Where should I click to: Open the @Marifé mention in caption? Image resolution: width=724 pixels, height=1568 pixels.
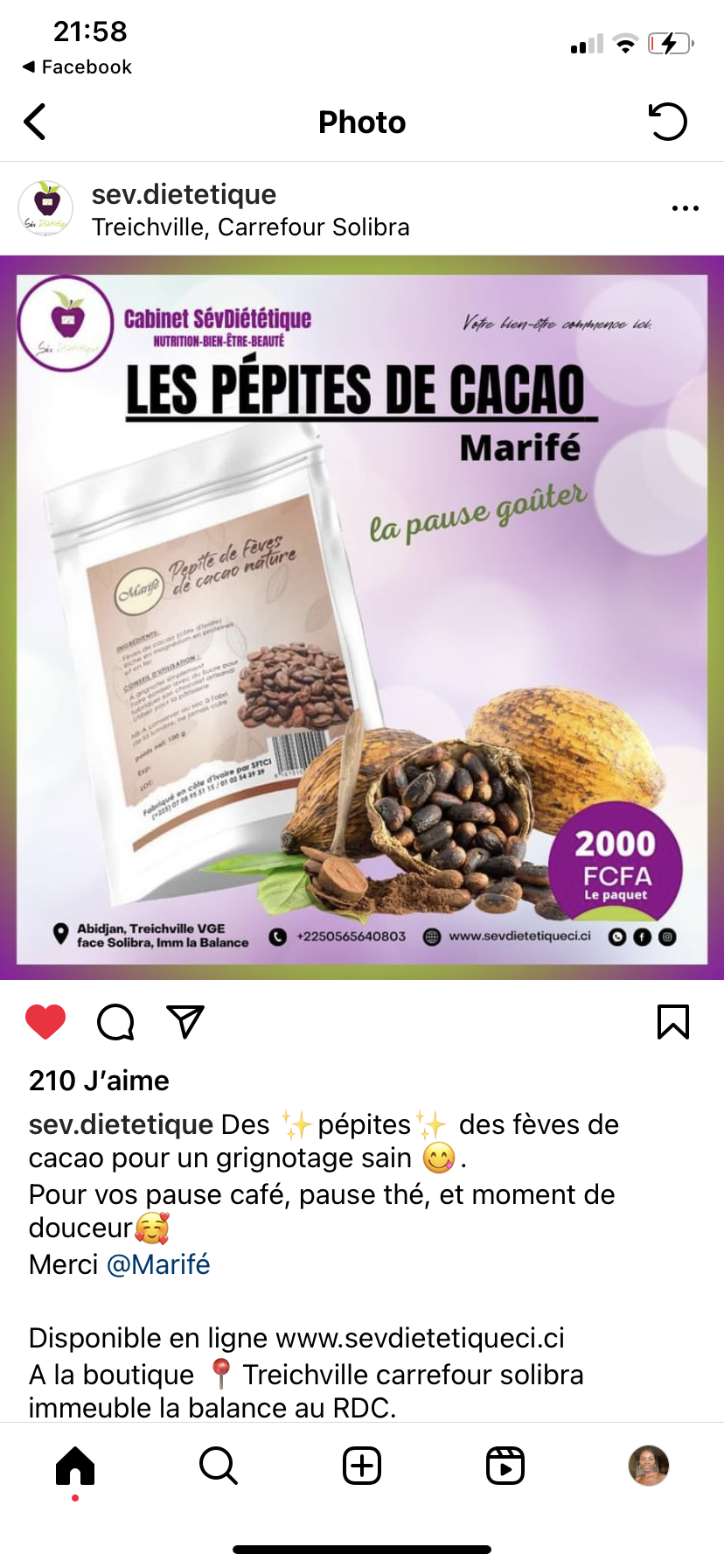coord(158,1264)
